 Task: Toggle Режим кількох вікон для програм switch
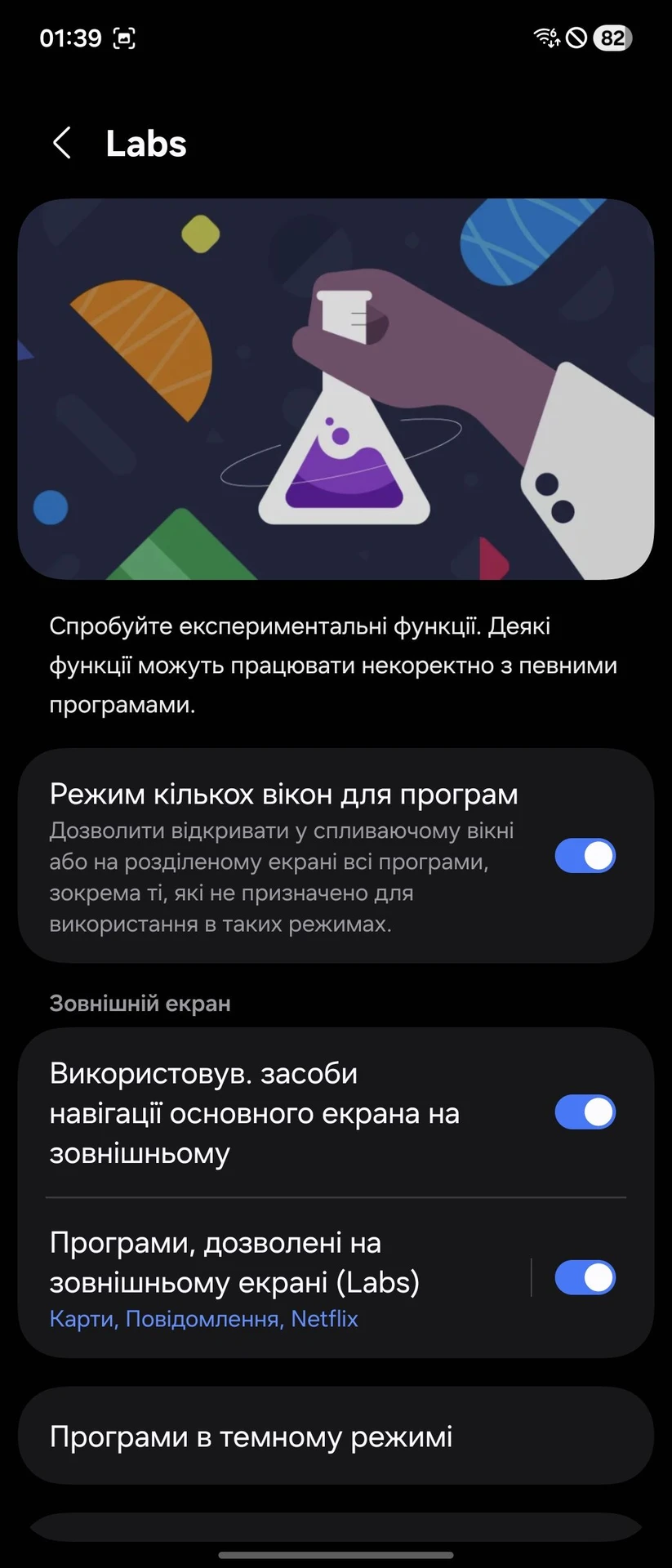585,856
